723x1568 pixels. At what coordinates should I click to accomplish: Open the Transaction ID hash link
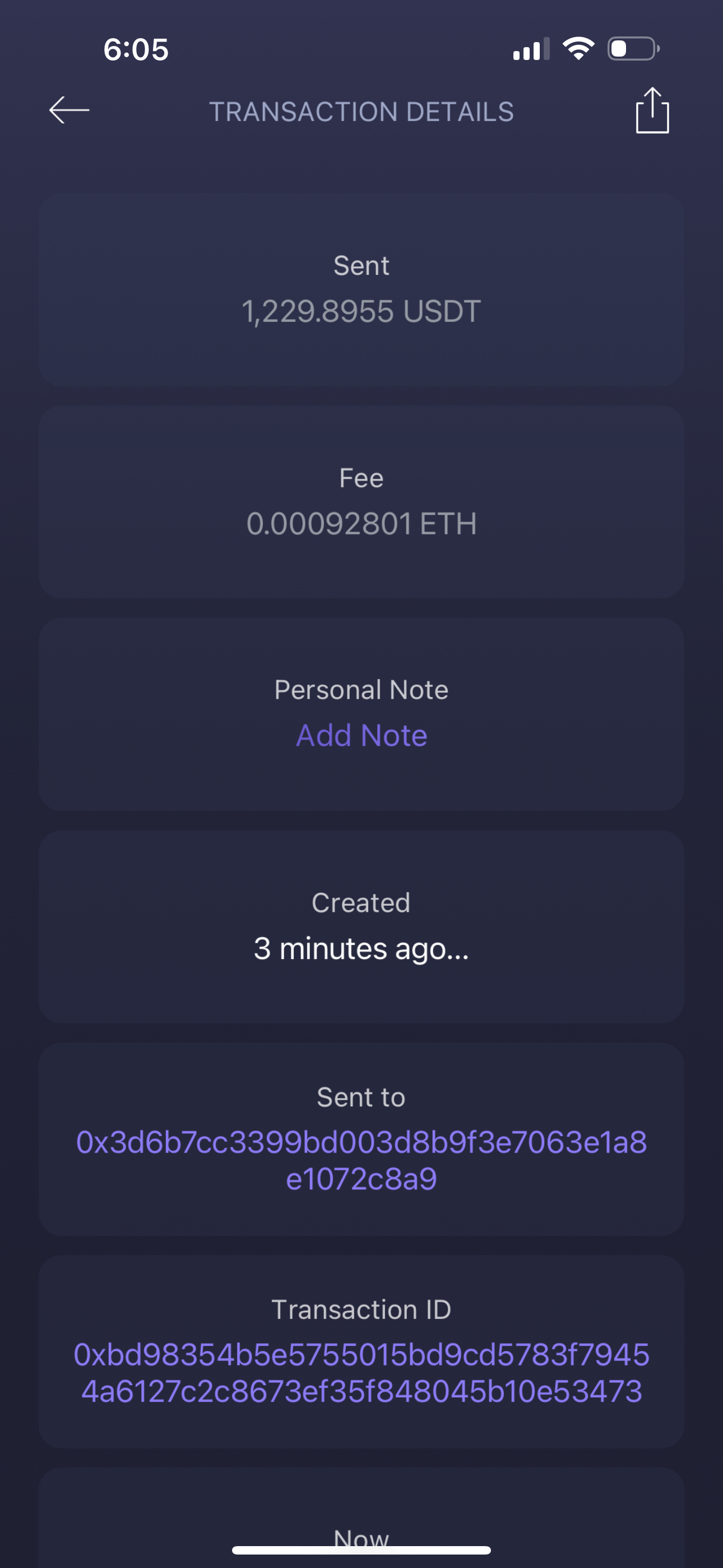361,1373
